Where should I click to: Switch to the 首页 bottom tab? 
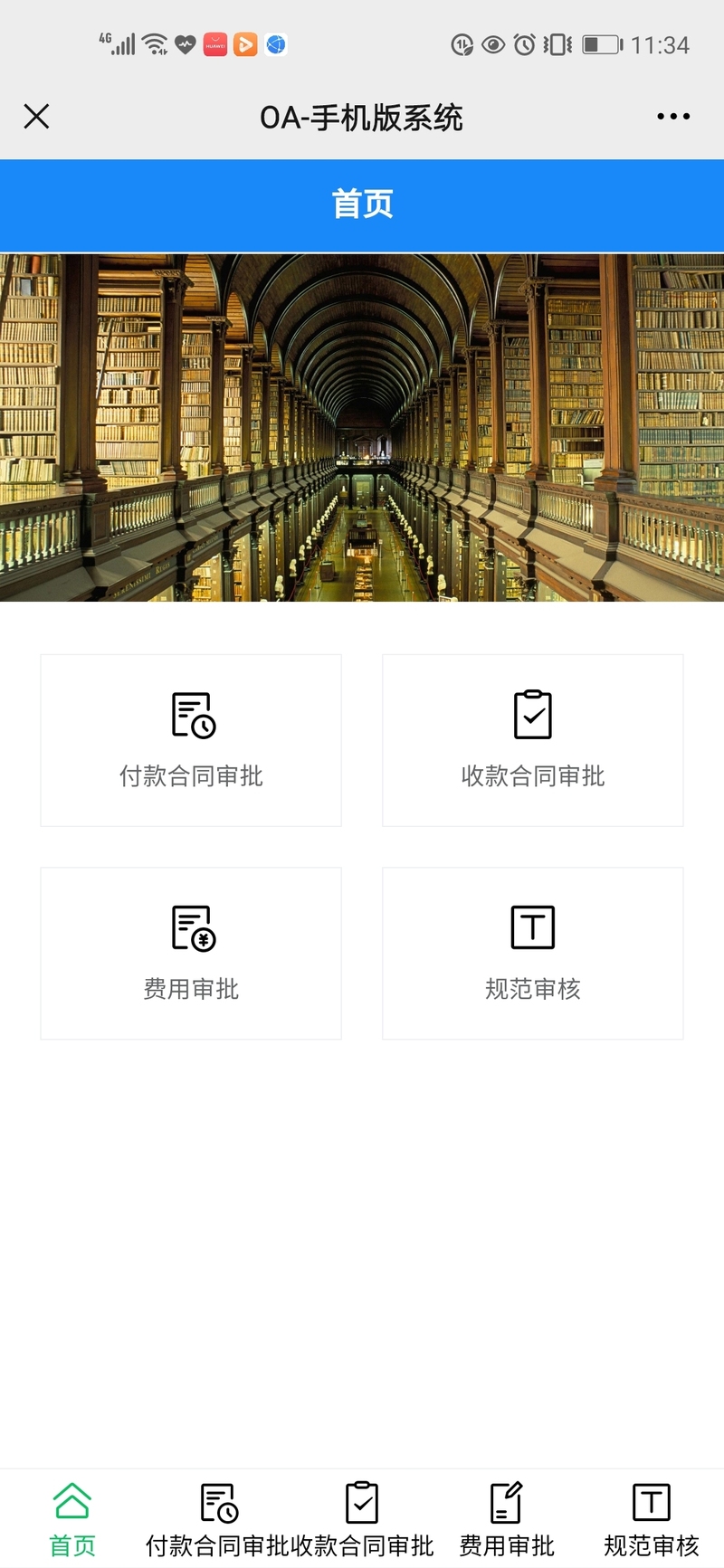(x=72, y=1519)
